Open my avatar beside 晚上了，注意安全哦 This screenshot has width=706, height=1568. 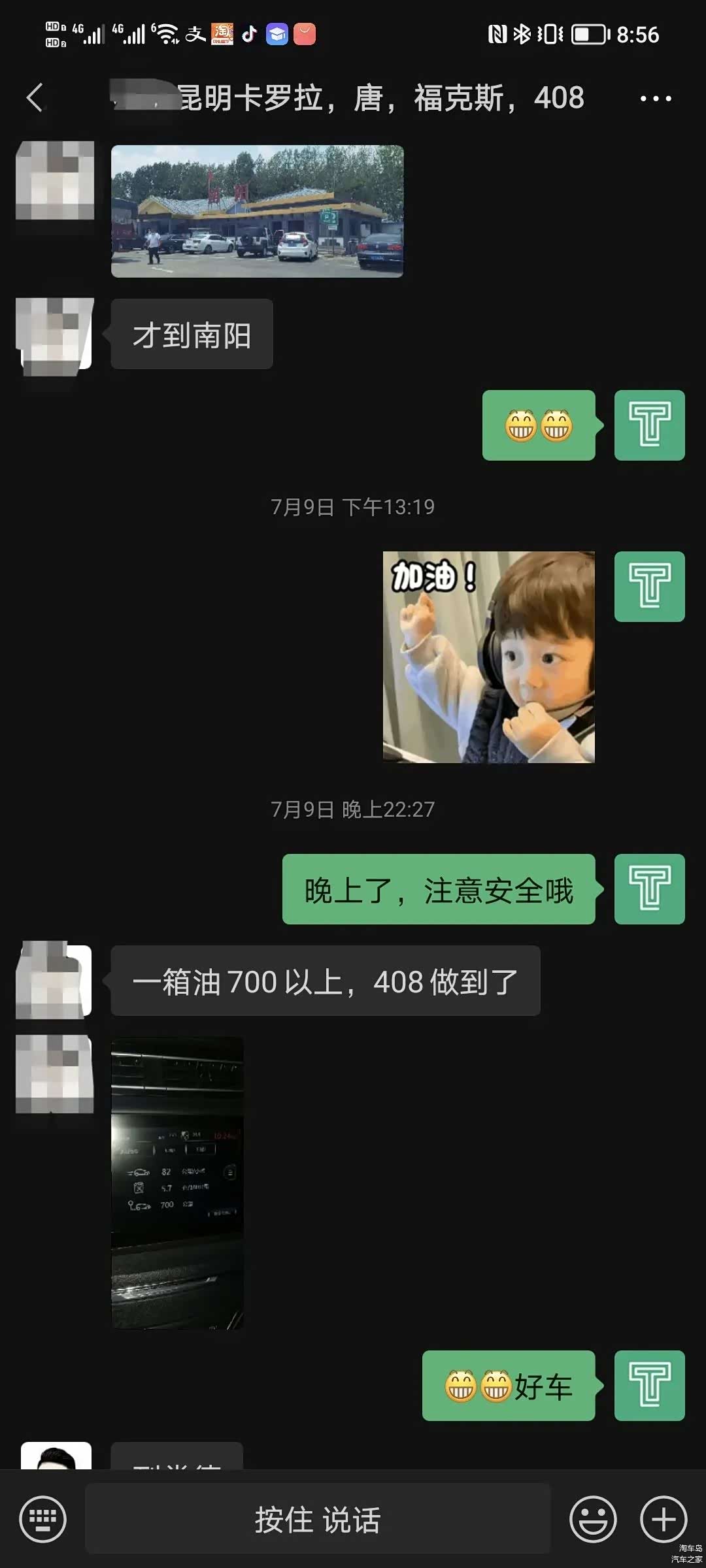click(649, 889)
